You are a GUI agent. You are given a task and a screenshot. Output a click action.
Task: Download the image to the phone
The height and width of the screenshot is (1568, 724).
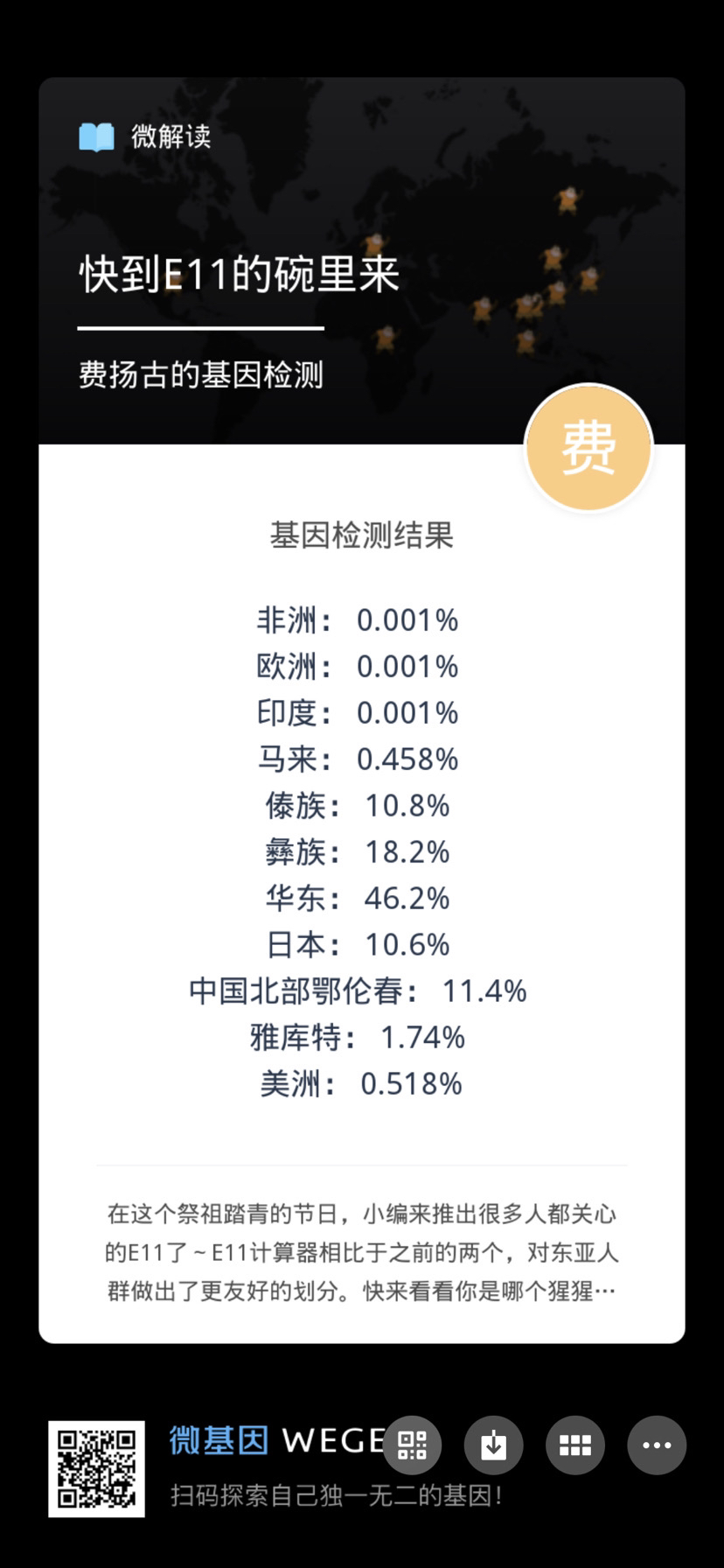(493, 1445)
